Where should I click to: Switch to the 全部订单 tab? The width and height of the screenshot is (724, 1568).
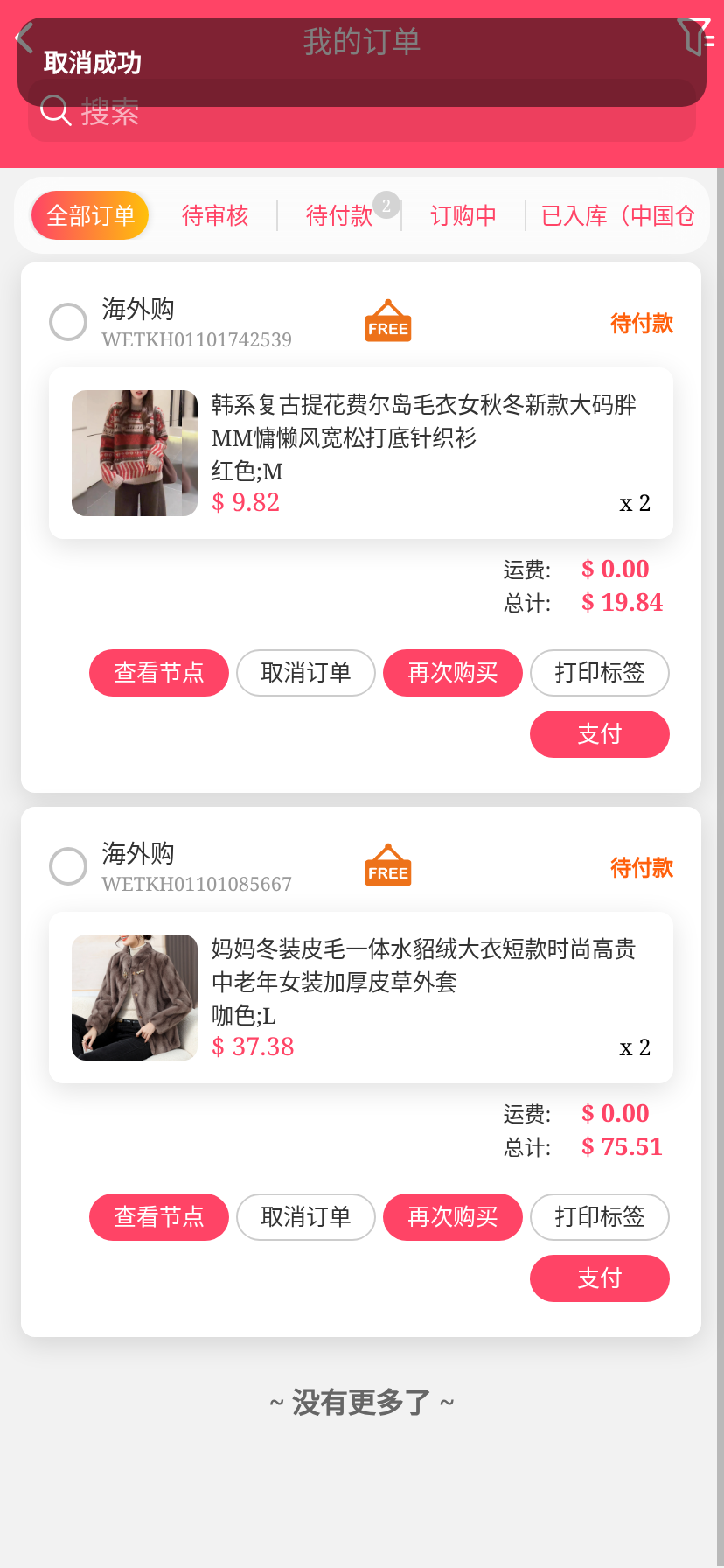point(90,215)
